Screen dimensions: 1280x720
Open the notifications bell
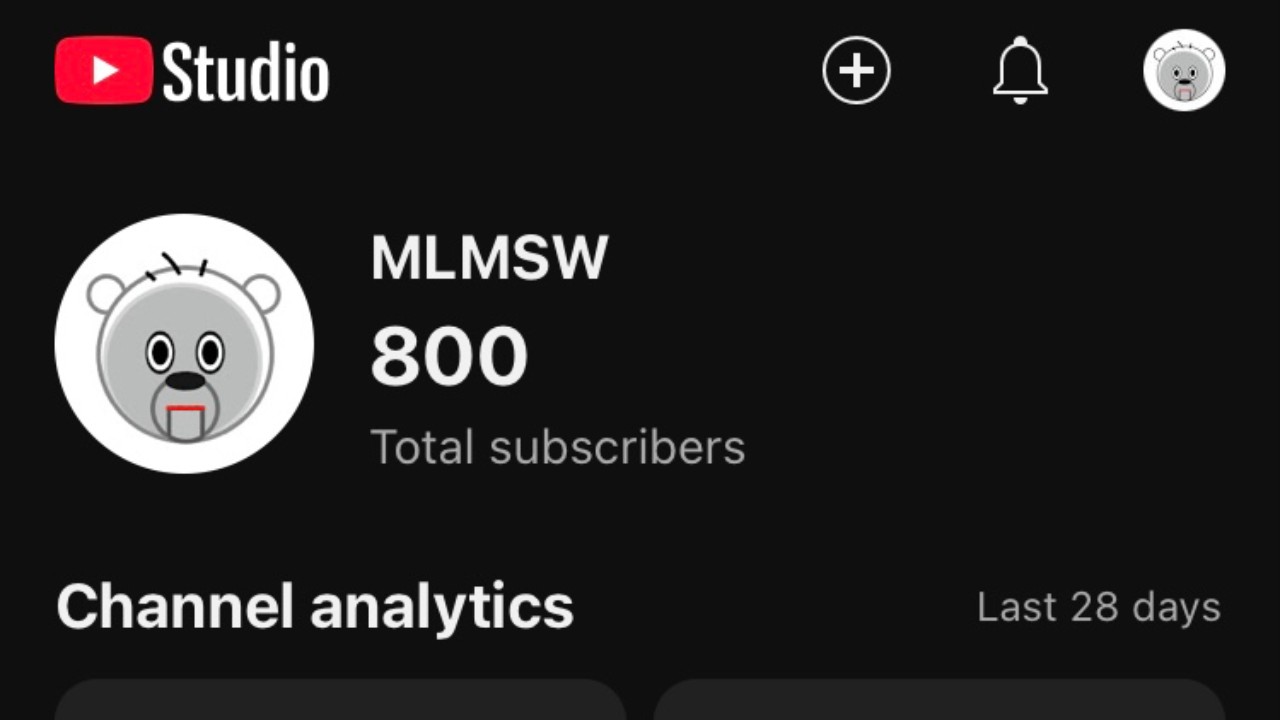click(1020, 71)
